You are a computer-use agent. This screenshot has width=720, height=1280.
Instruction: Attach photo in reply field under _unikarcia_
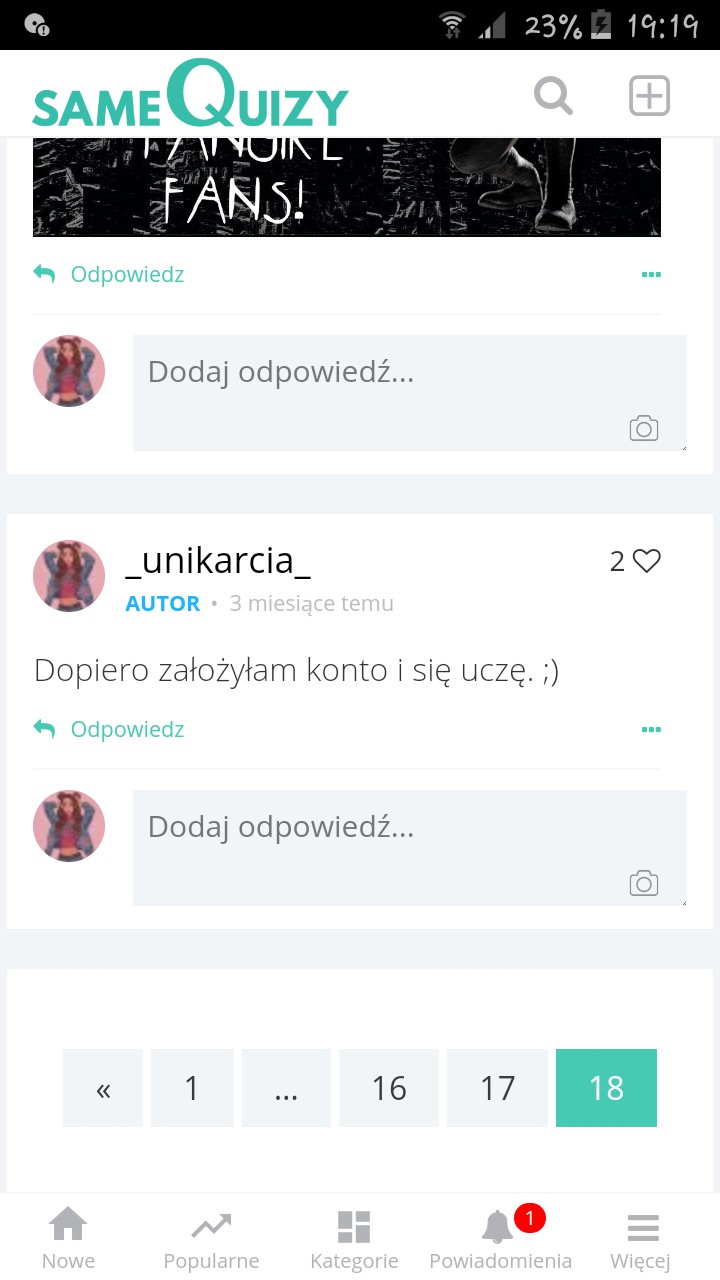[x=644, y=883]
